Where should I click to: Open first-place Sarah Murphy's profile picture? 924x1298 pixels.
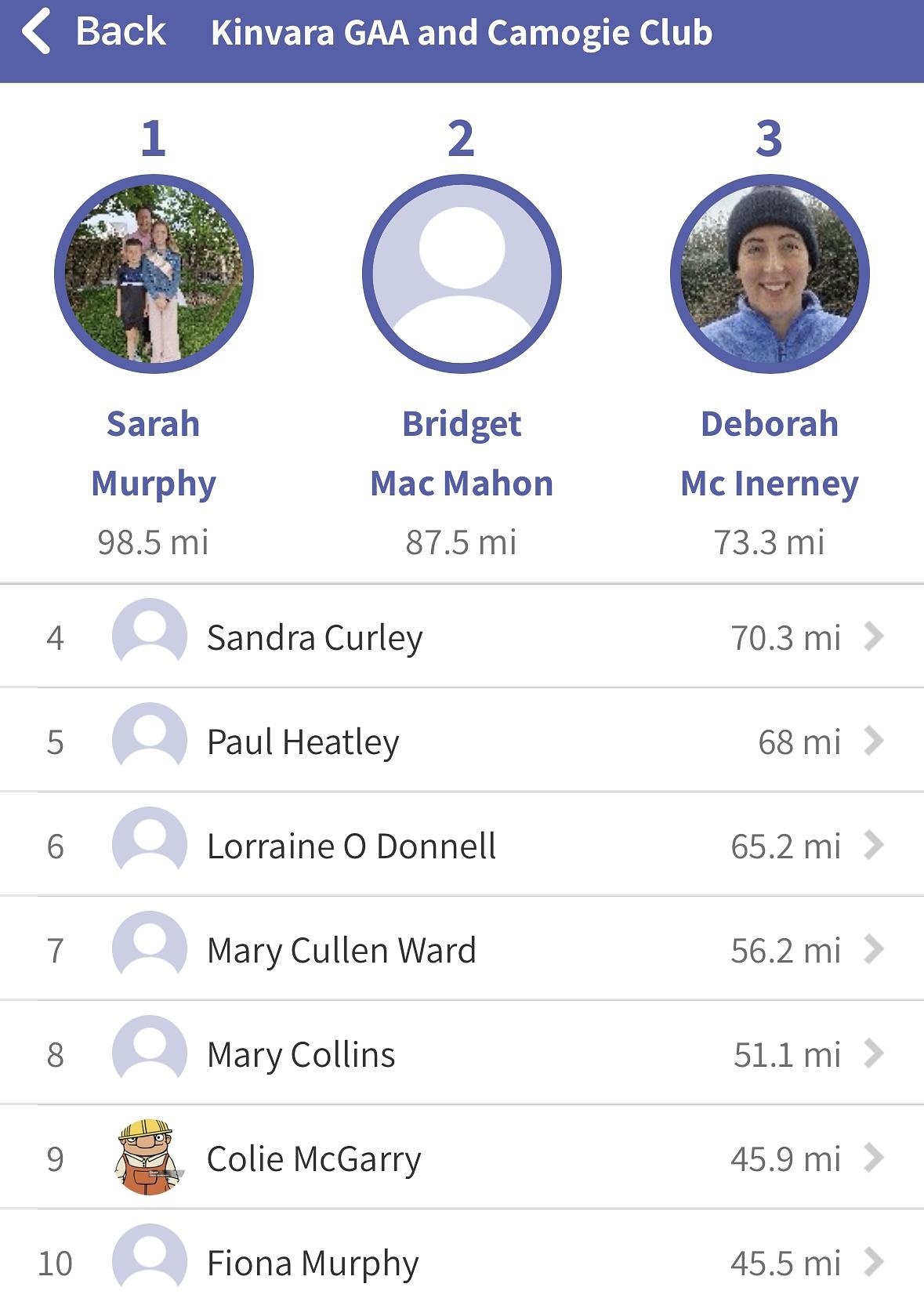pos(154,274)
